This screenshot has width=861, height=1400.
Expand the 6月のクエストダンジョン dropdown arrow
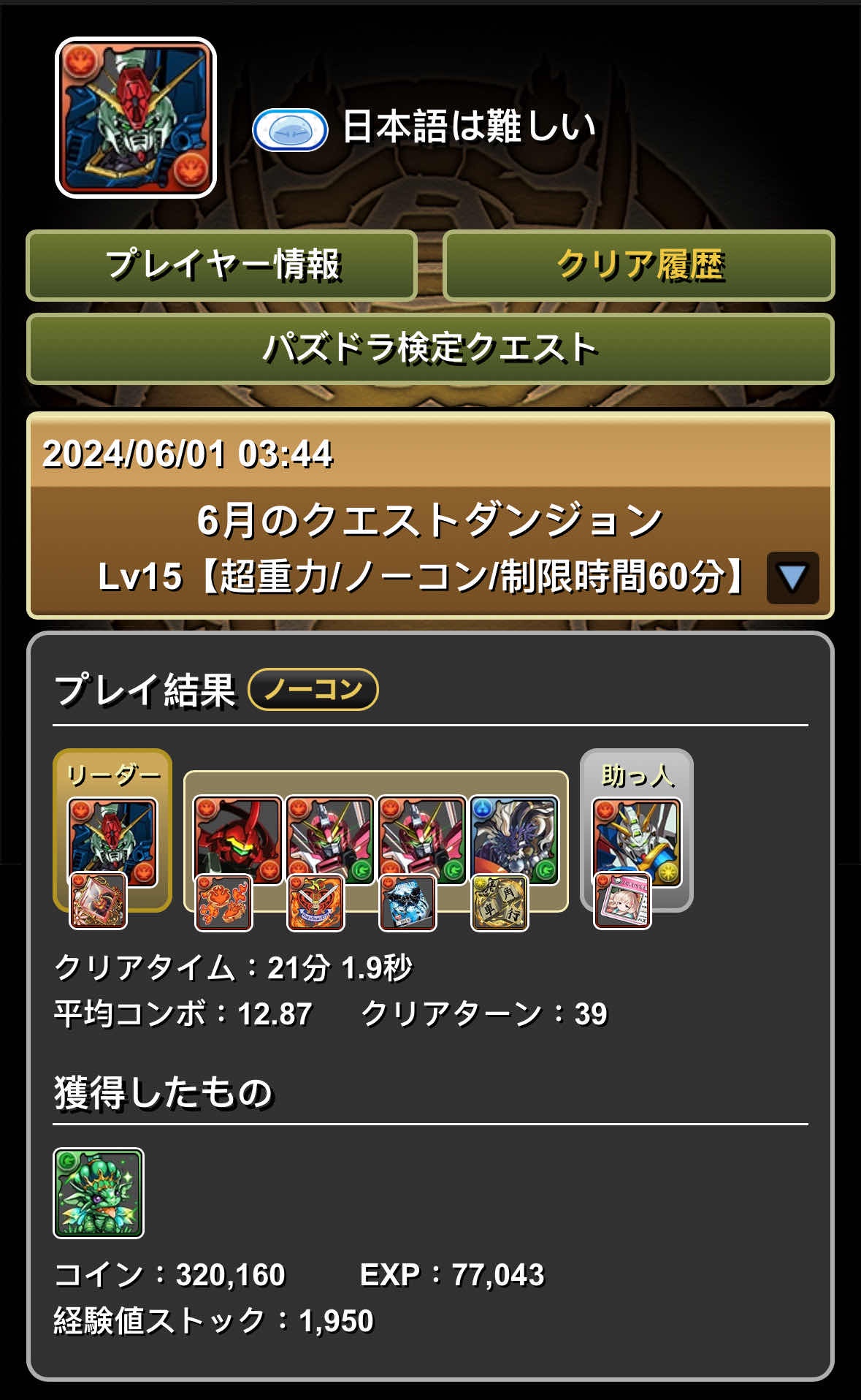click(792, 577)
